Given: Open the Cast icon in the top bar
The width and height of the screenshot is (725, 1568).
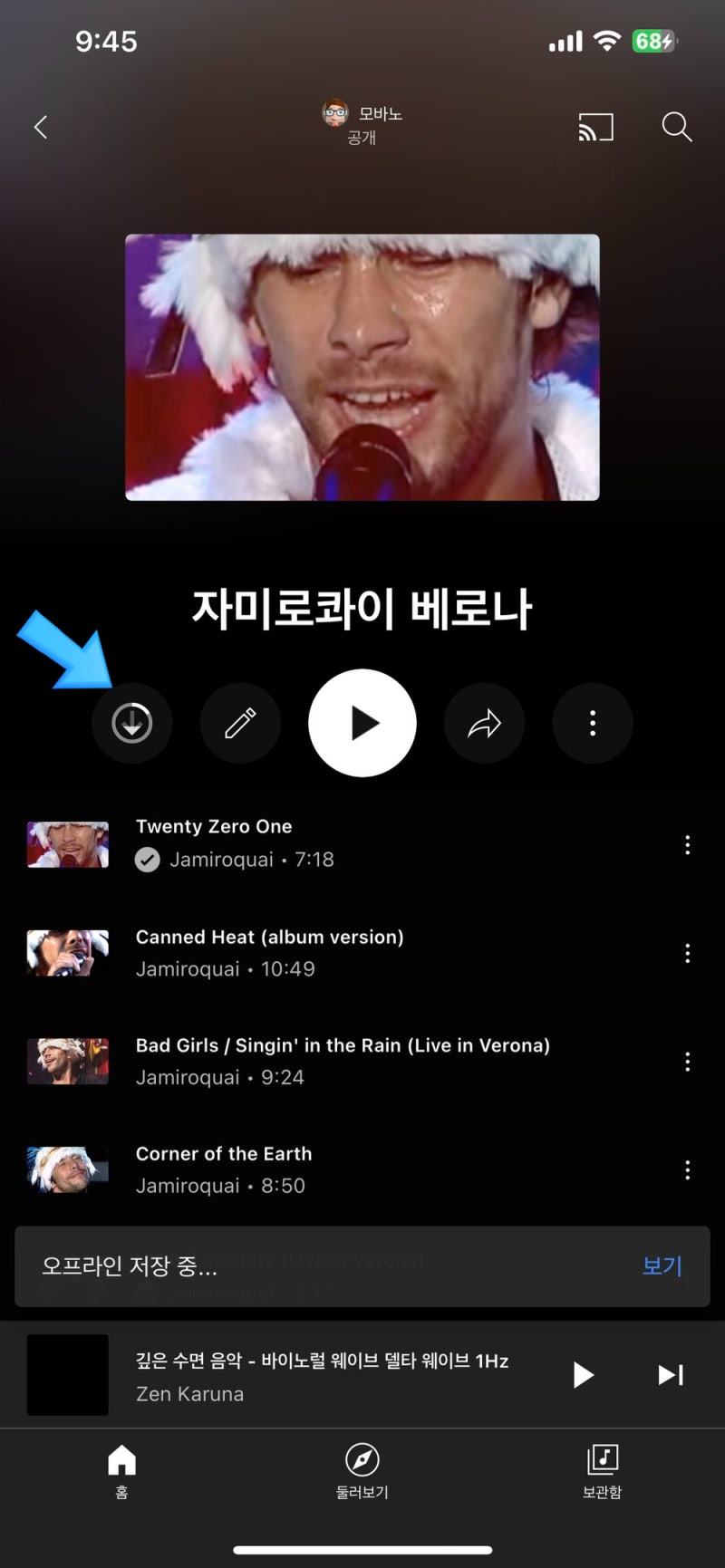Looking at the screenshot, I should pos(595,128).
